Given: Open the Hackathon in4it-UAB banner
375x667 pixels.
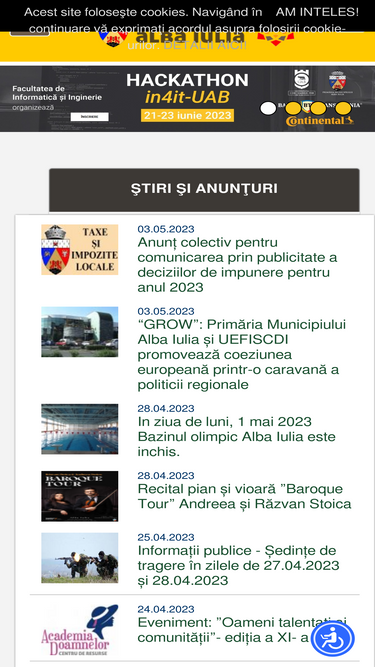Looking at the screenshot, I should pos(188,99).
